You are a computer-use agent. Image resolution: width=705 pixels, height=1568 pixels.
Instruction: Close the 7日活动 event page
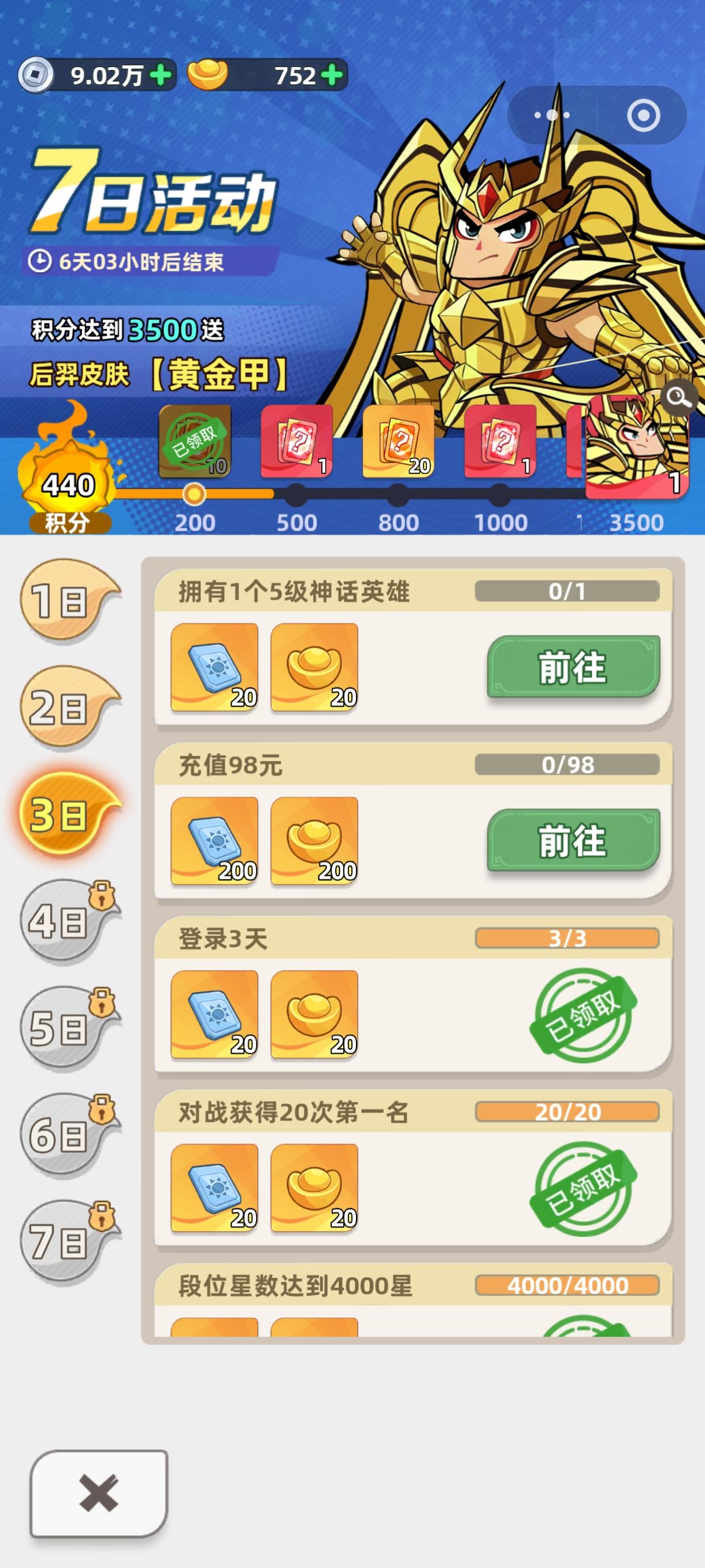[99, 1492]
